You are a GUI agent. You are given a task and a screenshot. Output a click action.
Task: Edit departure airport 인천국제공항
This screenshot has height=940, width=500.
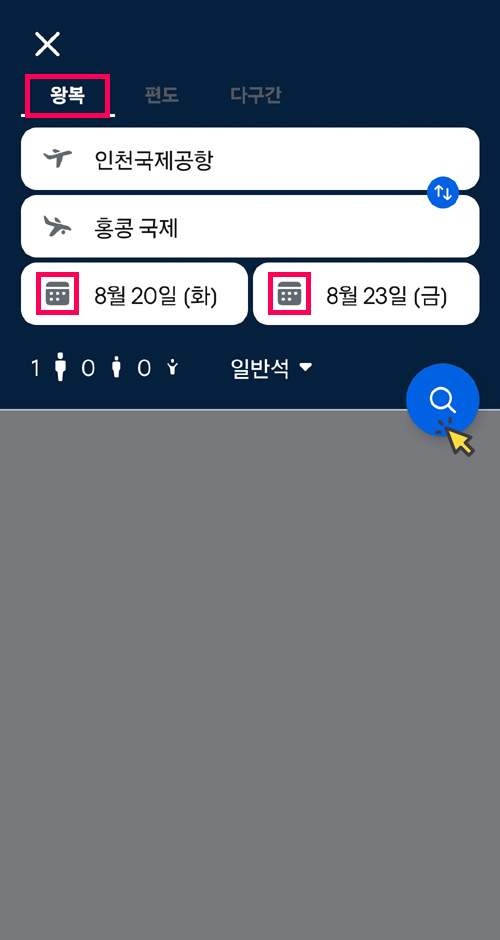pyautogui.click(x=250, y=159)
